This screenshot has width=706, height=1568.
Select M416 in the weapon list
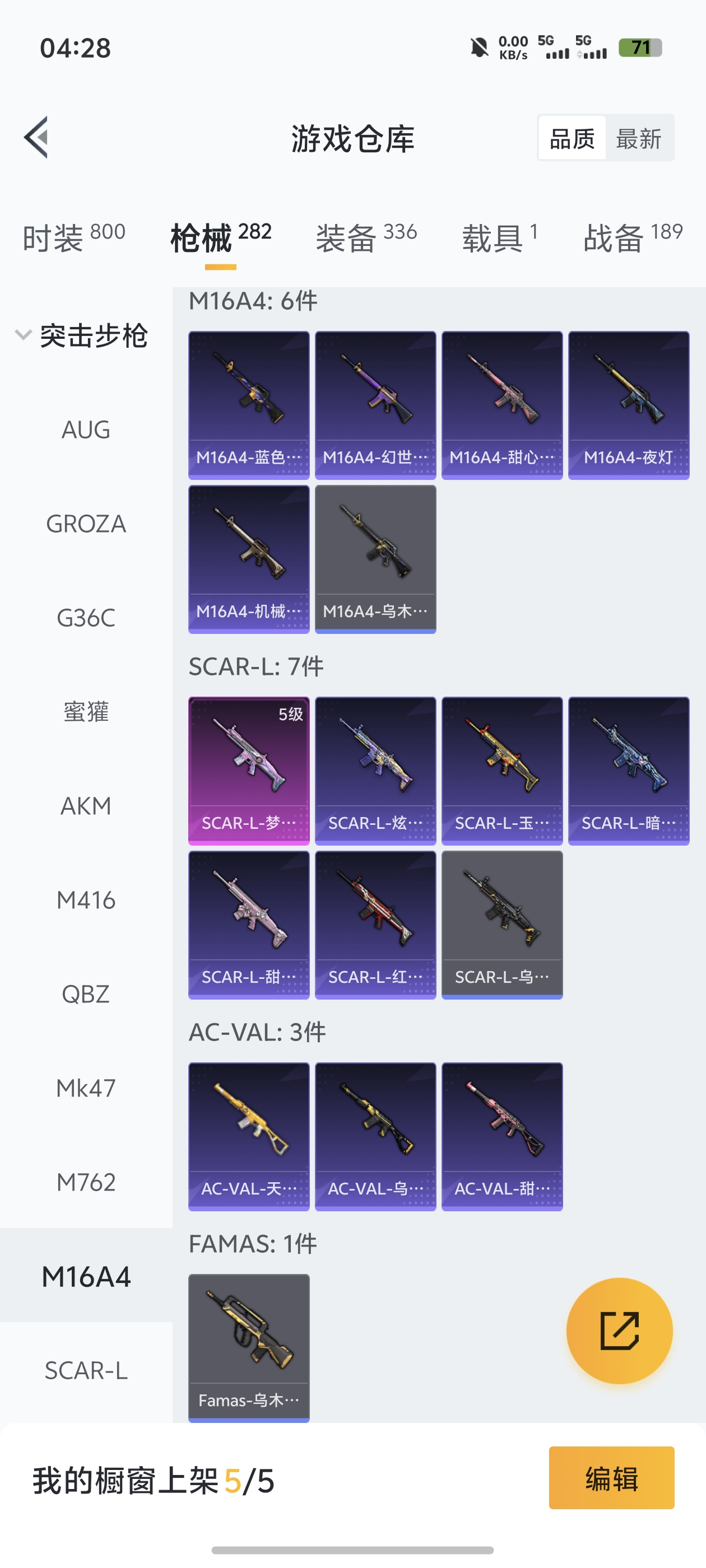click(86, 900)
